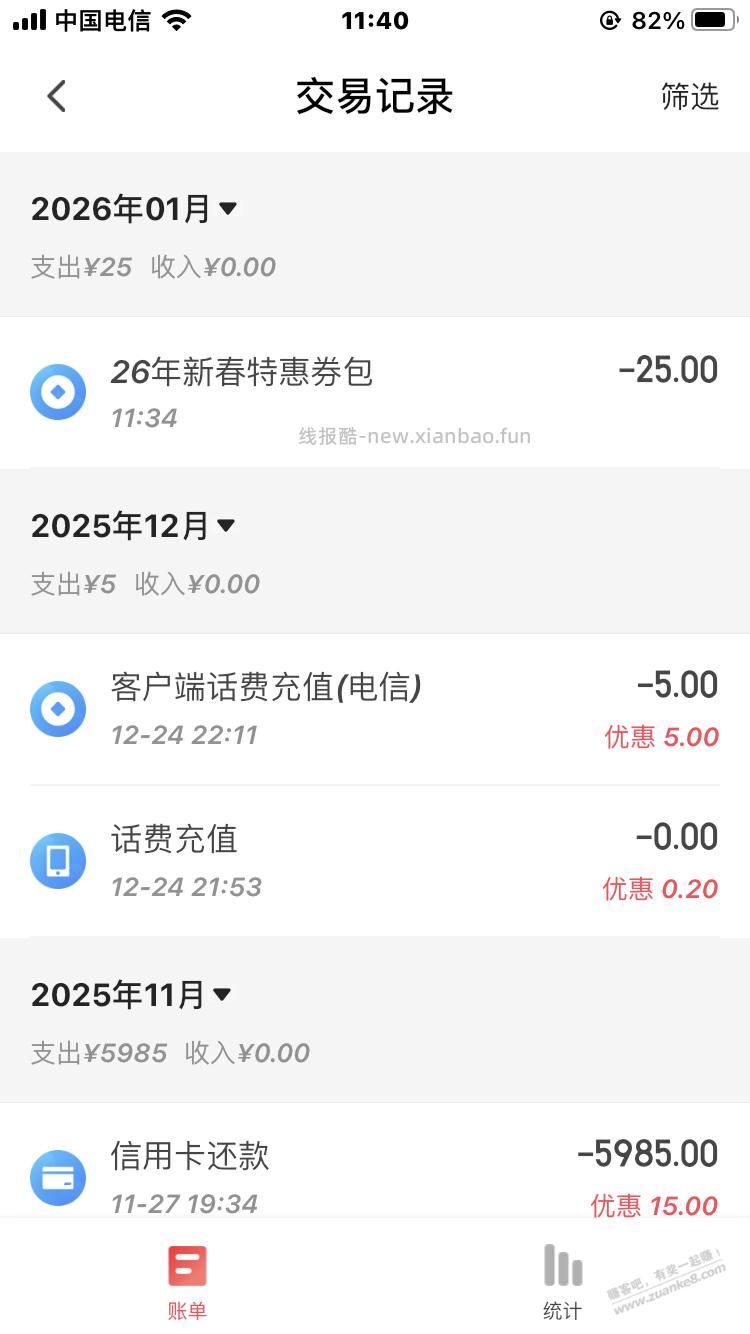Open the 信用卡还款 transaction details
The height and width of the screenshot is (1334, 750).
(x=375, y=1177)
